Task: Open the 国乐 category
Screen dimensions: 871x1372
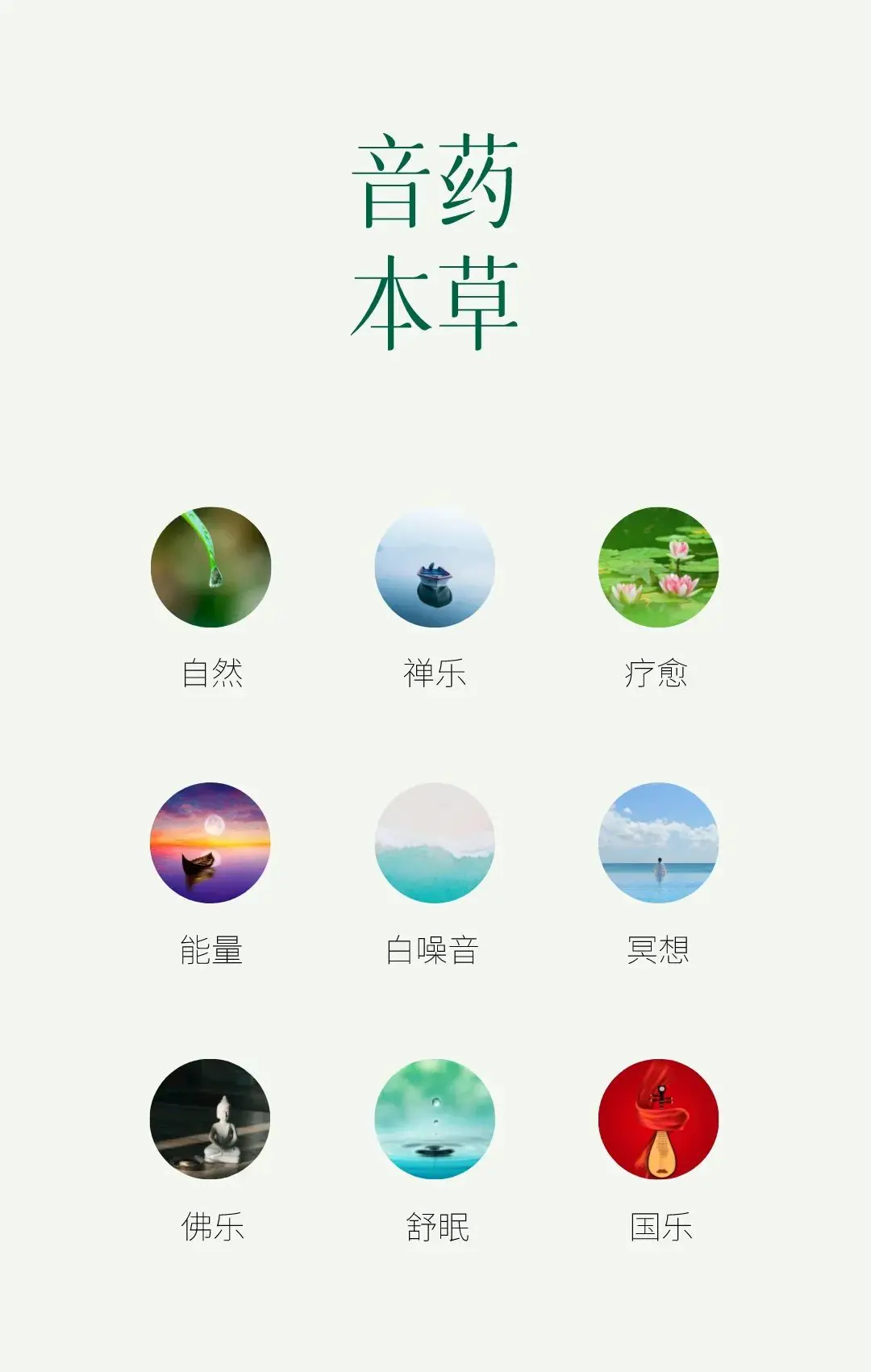Action: click(x=658, y=1119)
